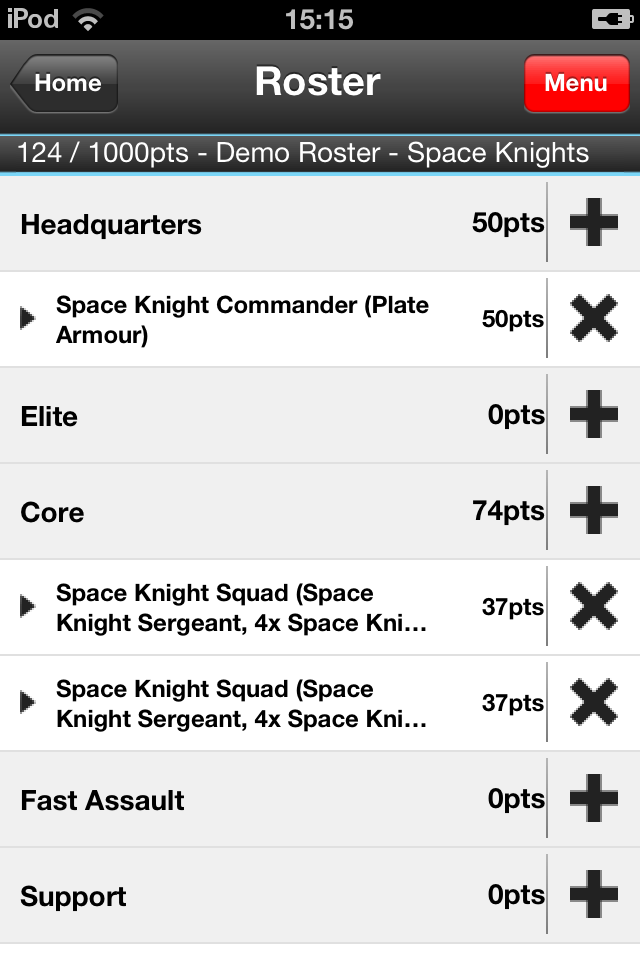Remove the Space Knight Commander unit

(x=594, y=319)
